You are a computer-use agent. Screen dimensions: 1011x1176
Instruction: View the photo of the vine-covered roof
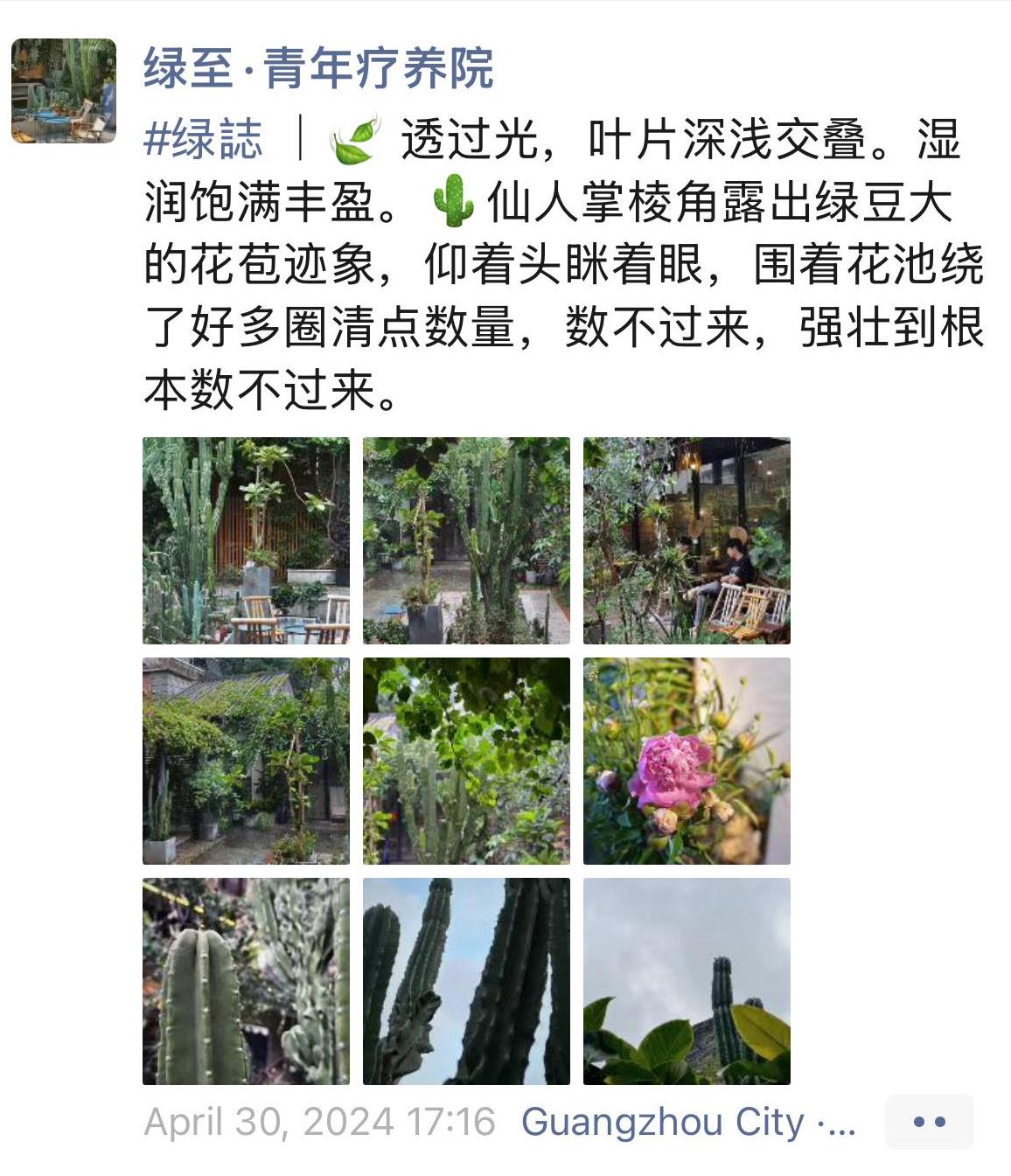pos(246,761)
